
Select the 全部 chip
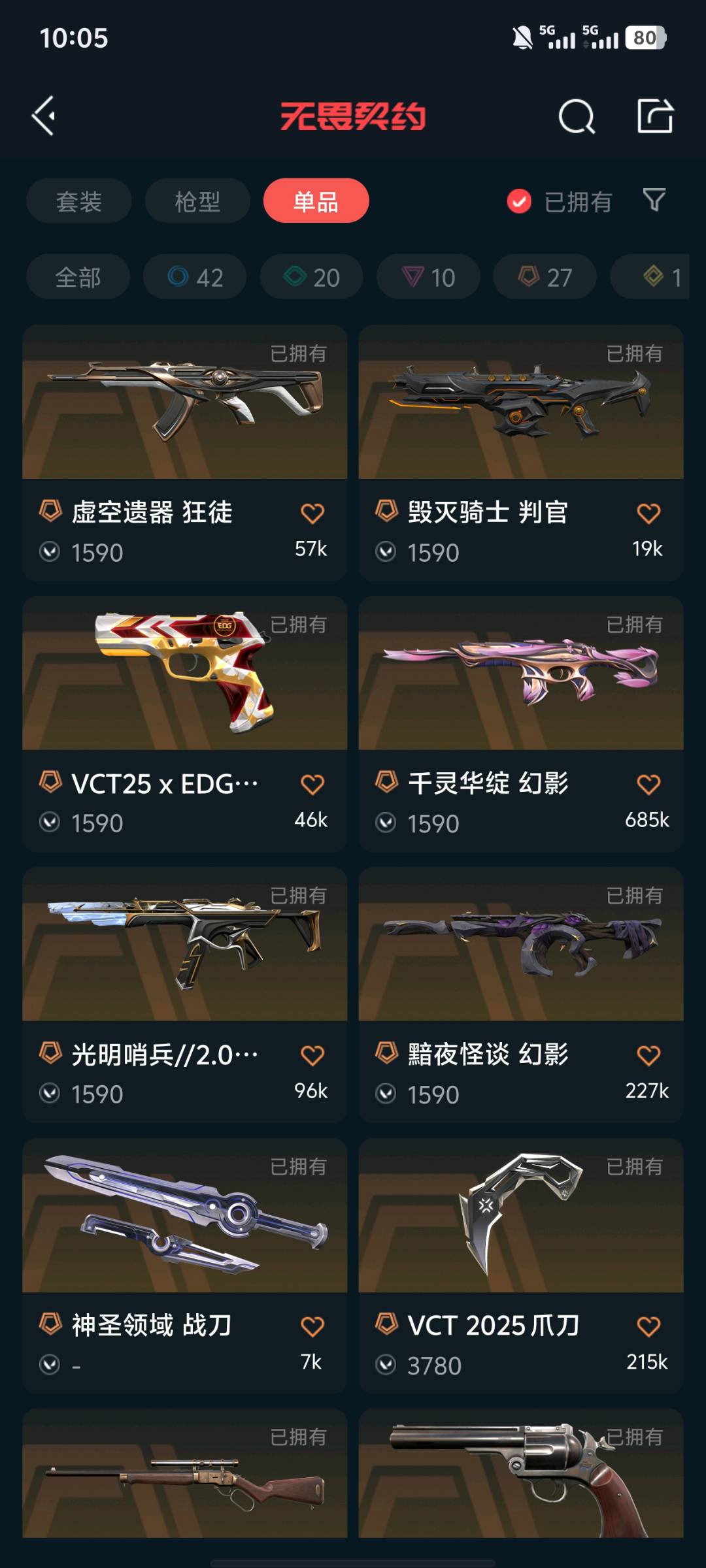[x=78, y=277]
